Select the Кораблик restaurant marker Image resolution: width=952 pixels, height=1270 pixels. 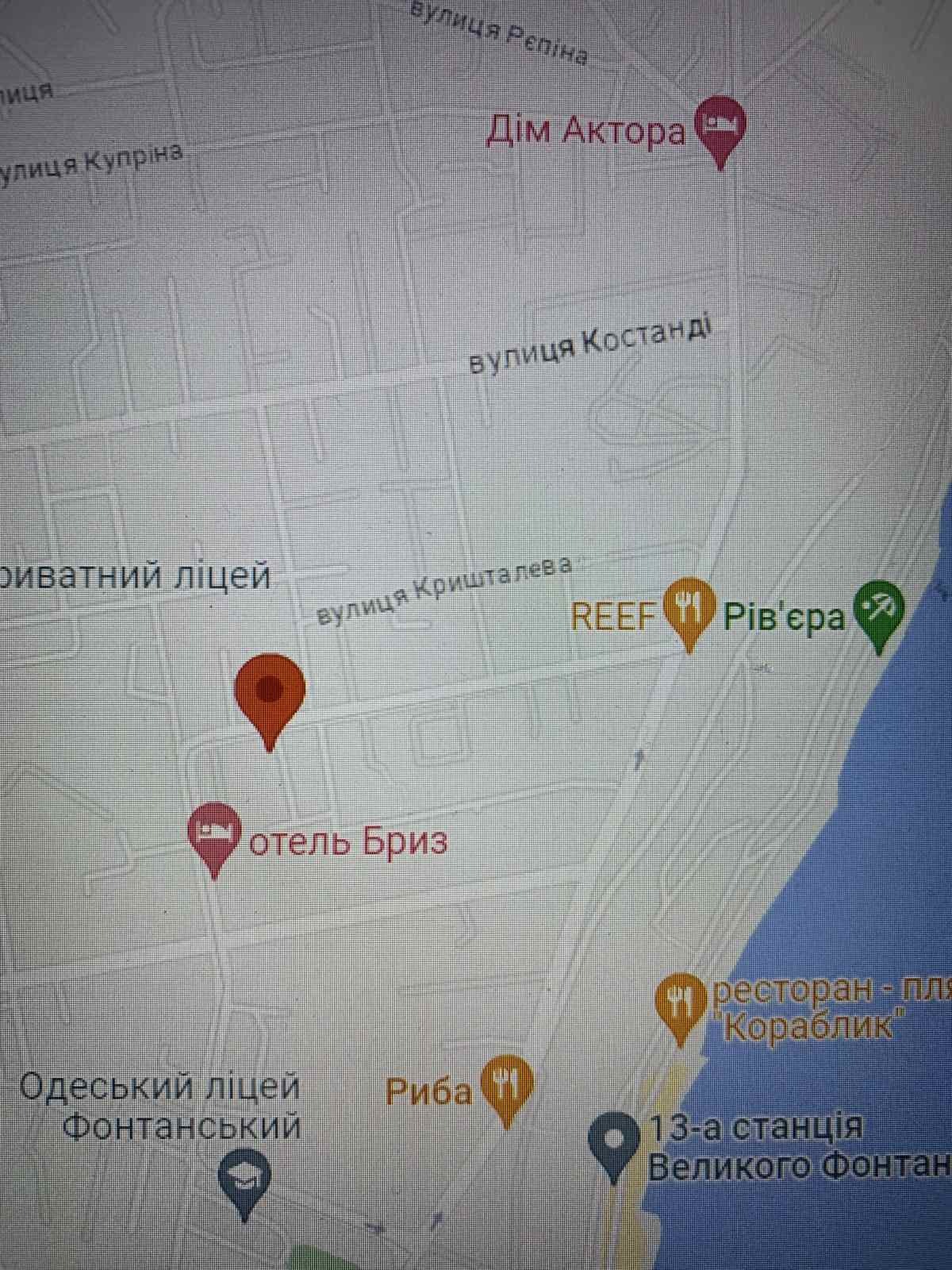(x=681, y=1003)
